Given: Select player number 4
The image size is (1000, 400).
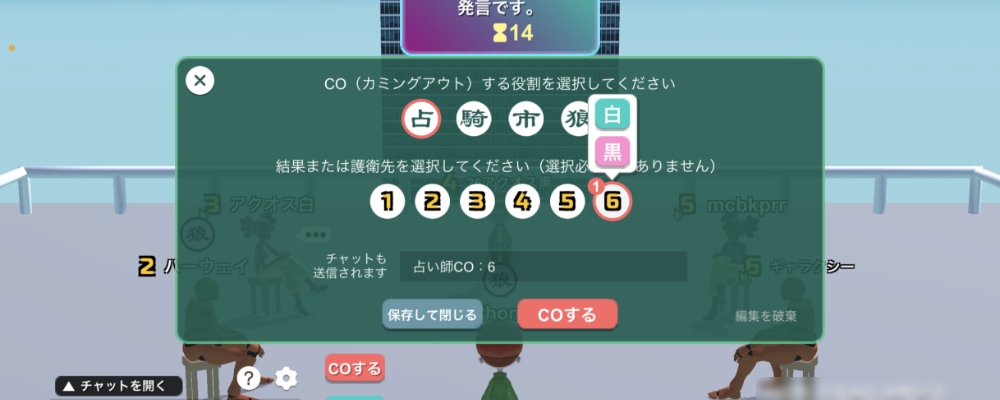Looking at the screenshot, I should [522, 202].
